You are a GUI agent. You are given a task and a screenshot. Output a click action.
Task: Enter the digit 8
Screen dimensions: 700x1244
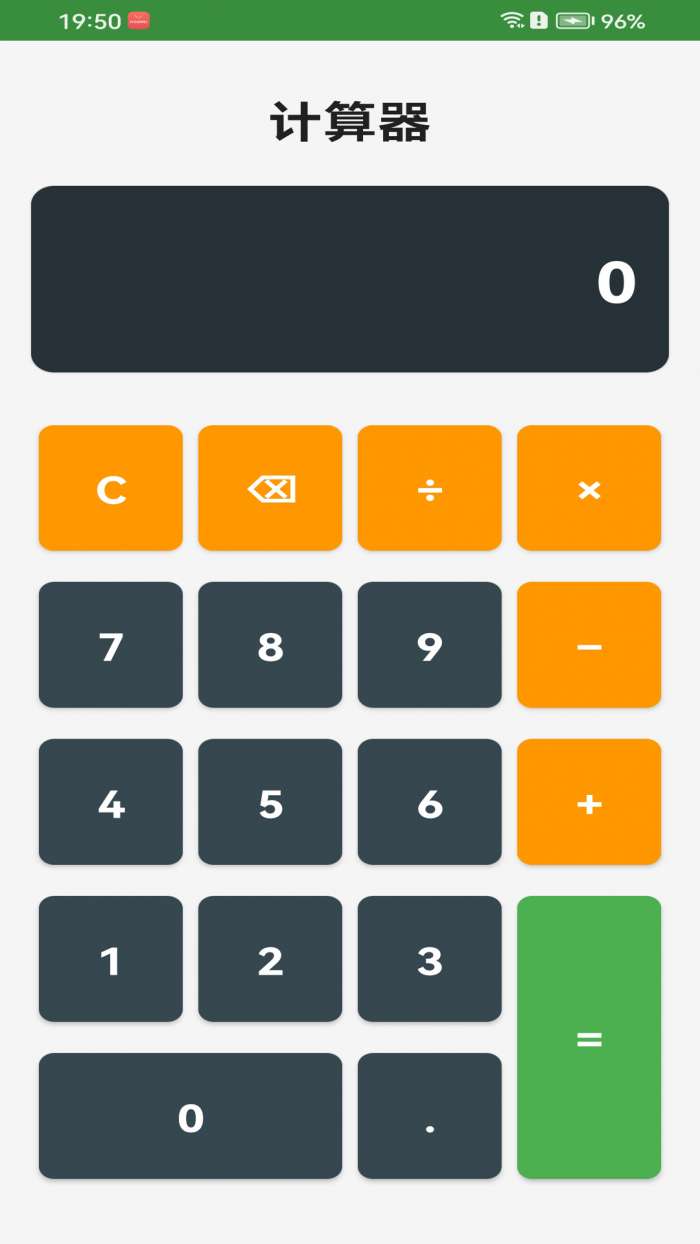270,645
